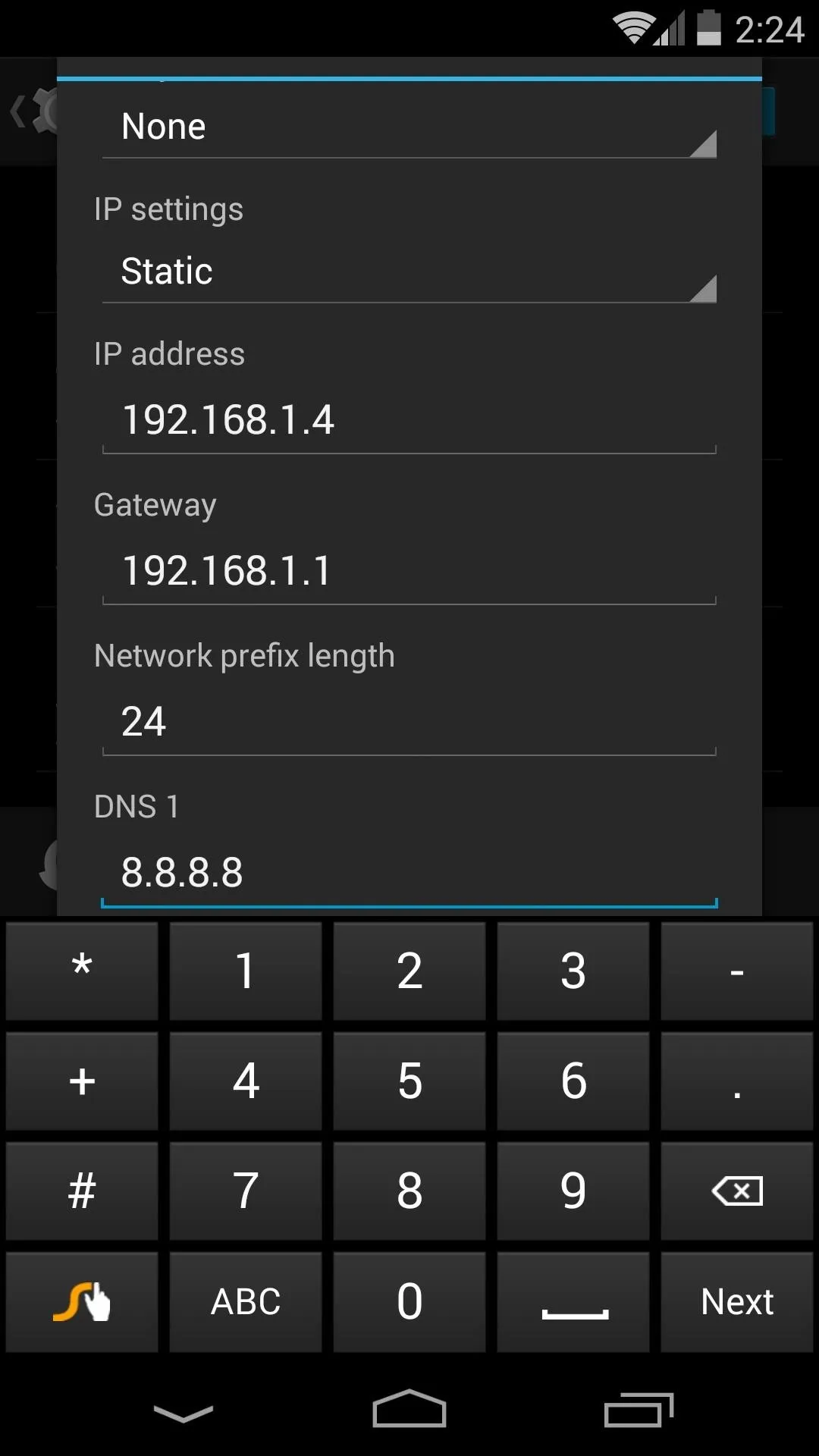Image resolution: width=819 pixels, height=1456 pixels.
Task: Enter a period from the keypad
Action: point(737,1081)
